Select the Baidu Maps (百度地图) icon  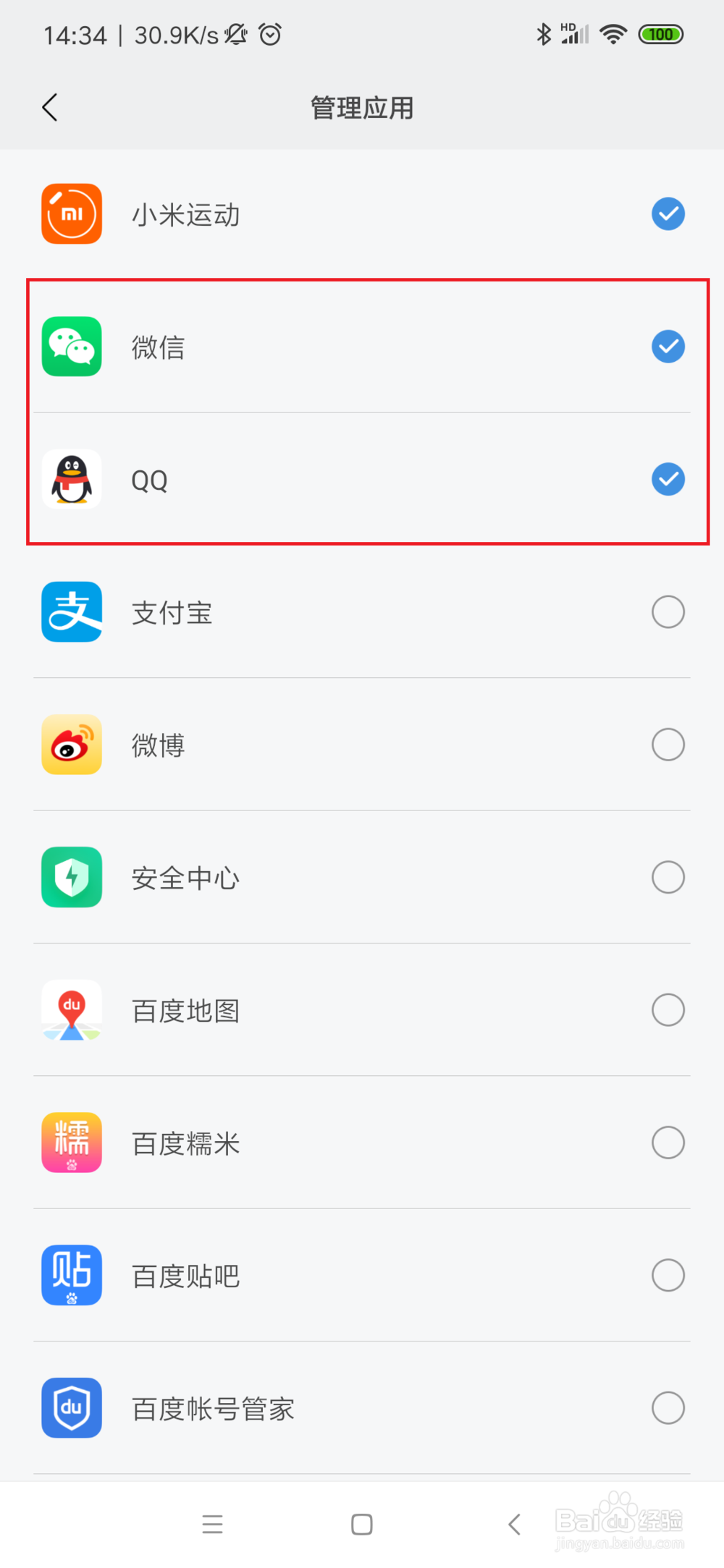[x=72, y=1010]
